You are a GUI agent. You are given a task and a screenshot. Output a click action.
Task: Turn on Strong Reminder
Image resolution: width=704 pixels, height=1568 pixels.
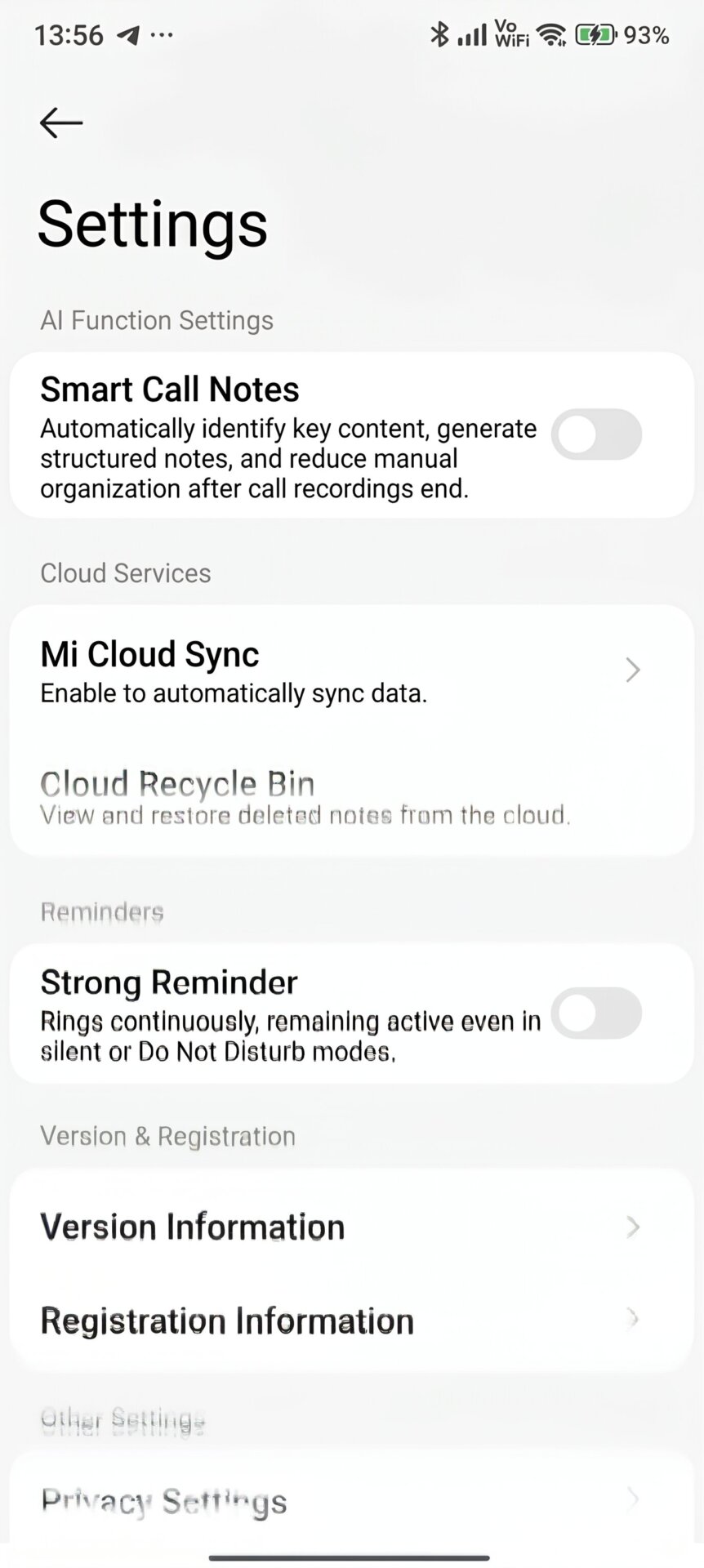[x=596, y=1013]
